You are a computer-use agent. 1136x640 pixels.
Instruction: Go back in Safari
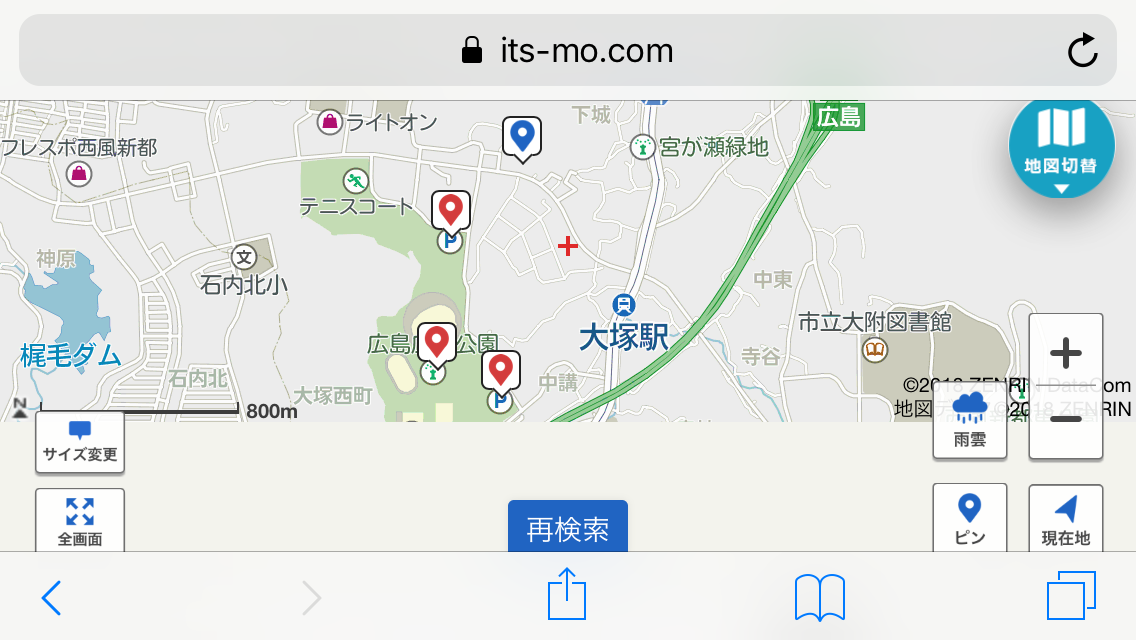click(x=52, y=597)
